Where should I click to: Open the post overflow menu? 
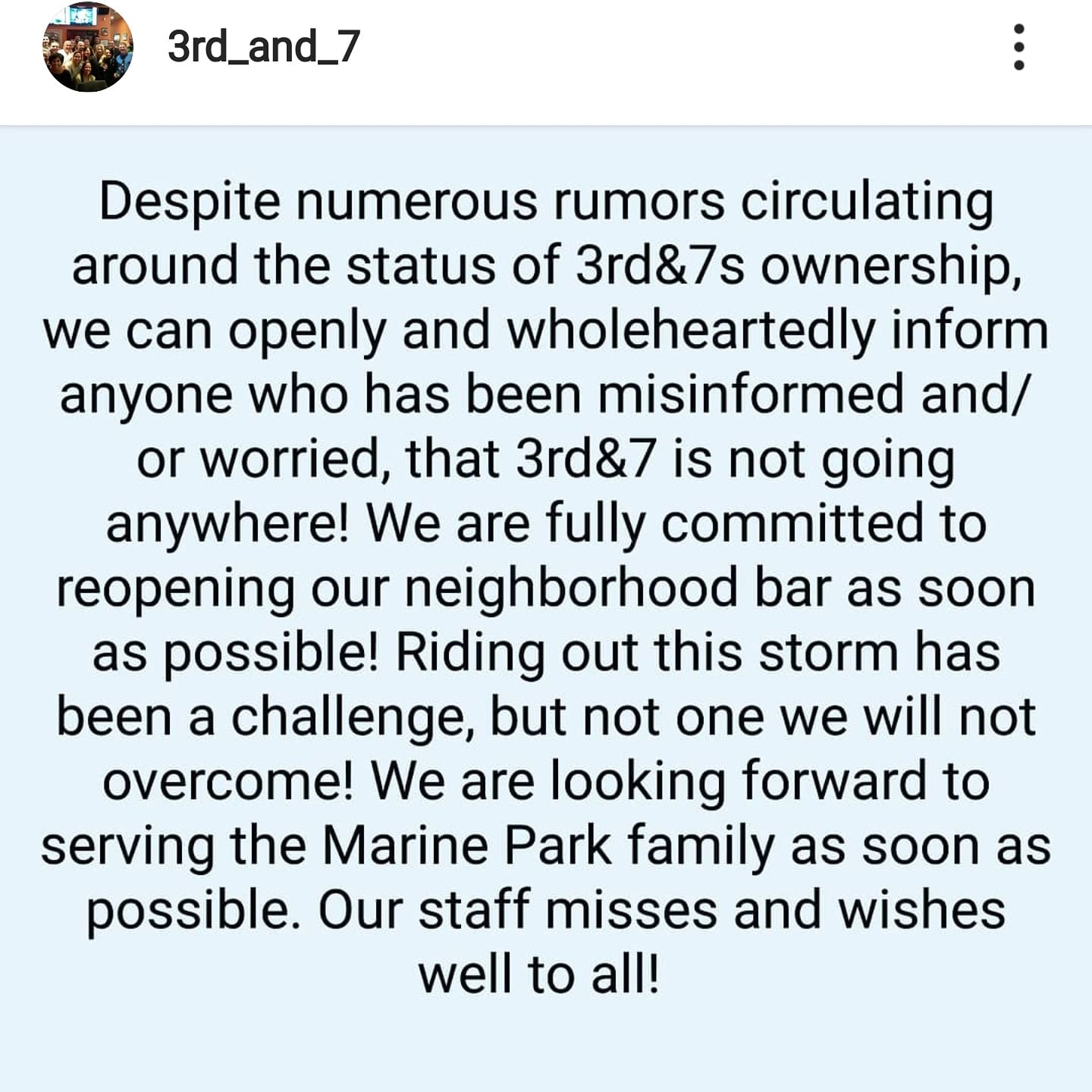click(1019, 47)
